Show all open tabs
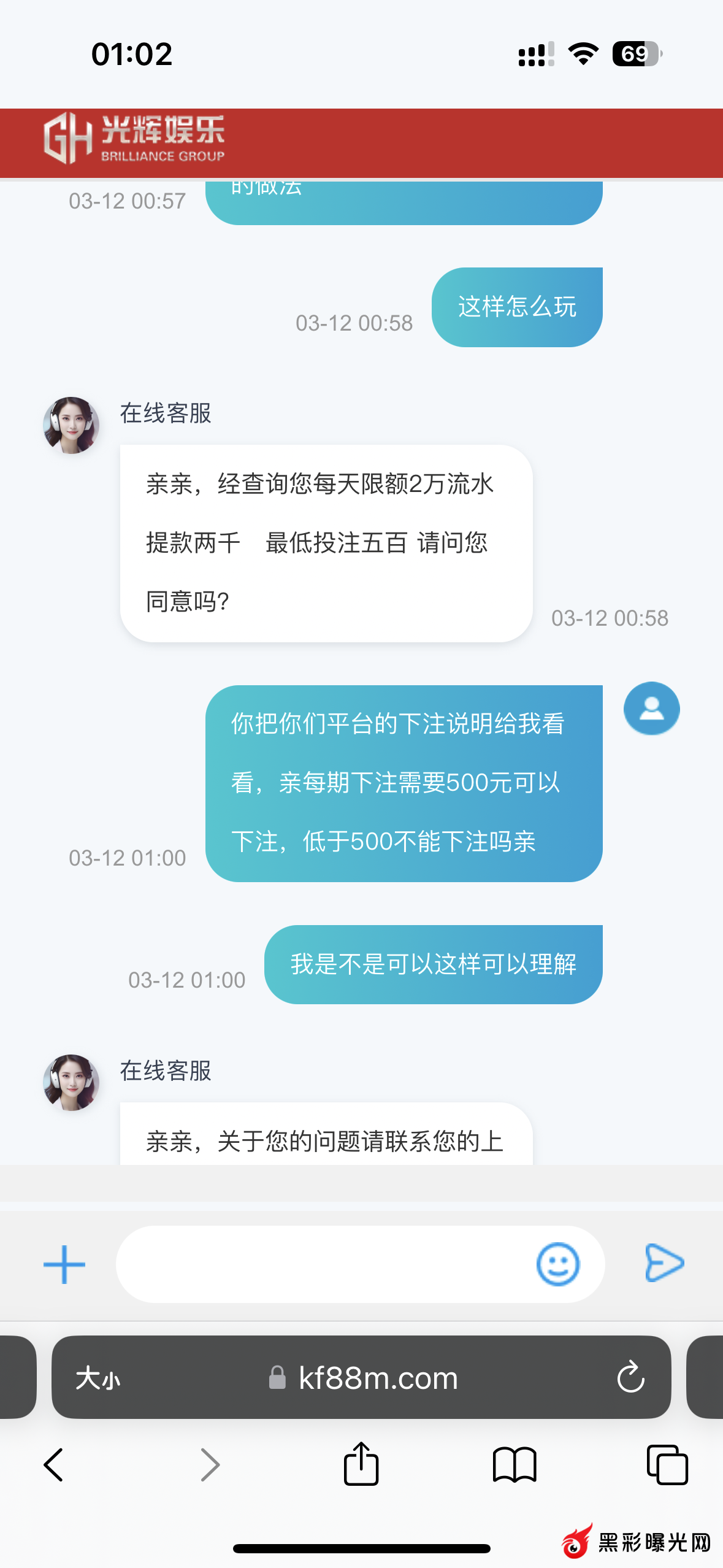 [667, 1465]
